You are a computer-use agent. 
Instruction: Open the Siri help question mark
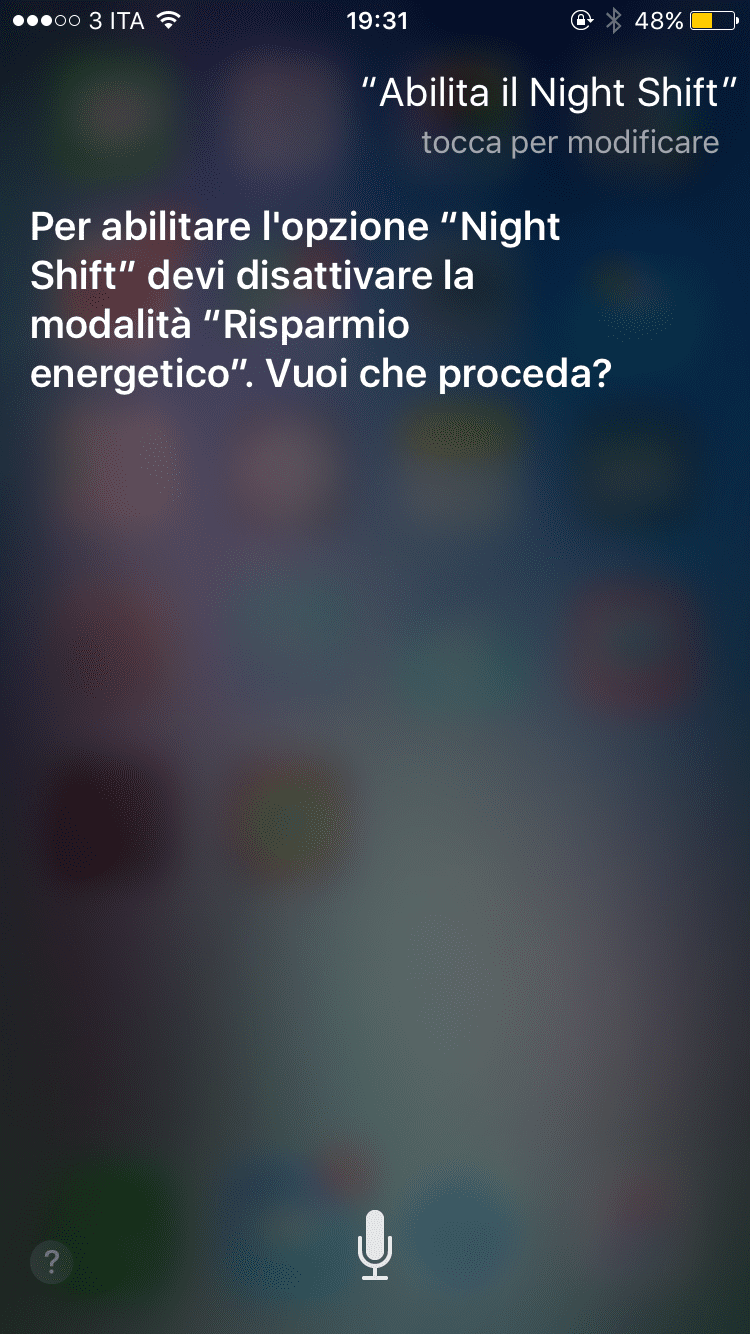point(52,1263)
